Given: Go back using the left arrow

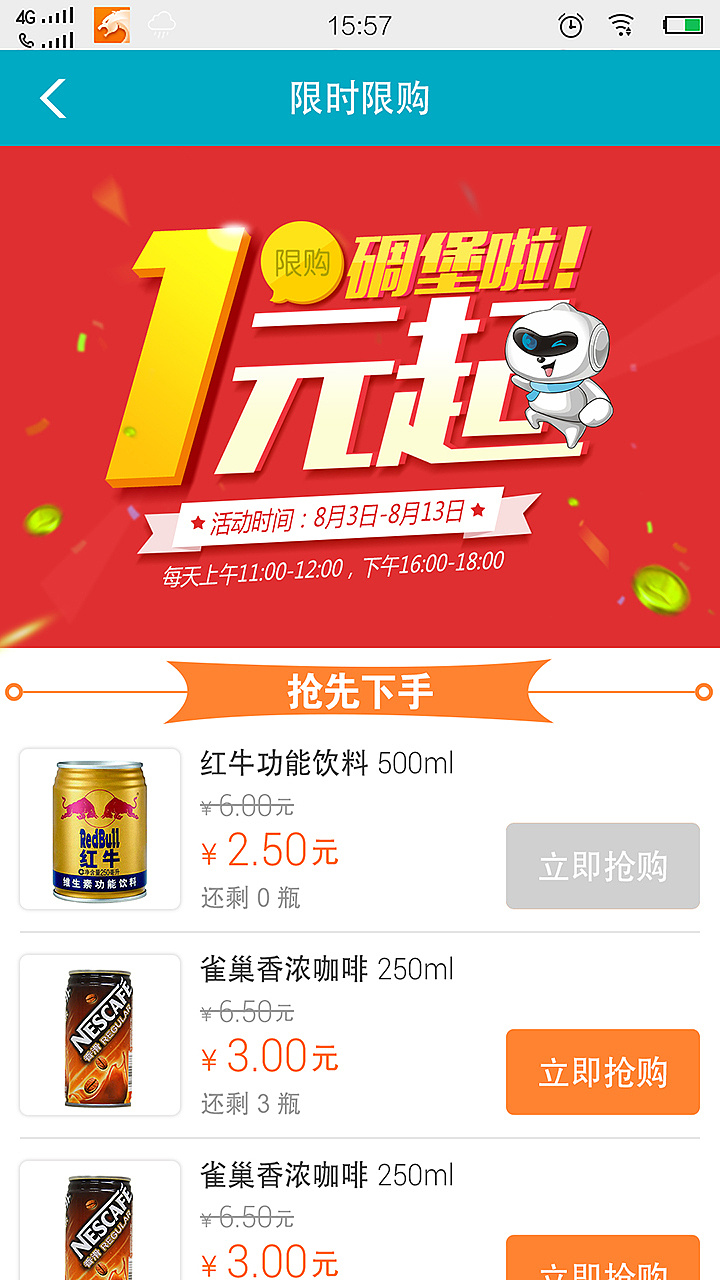Looking at the screenshot, I should click(52, 98).
